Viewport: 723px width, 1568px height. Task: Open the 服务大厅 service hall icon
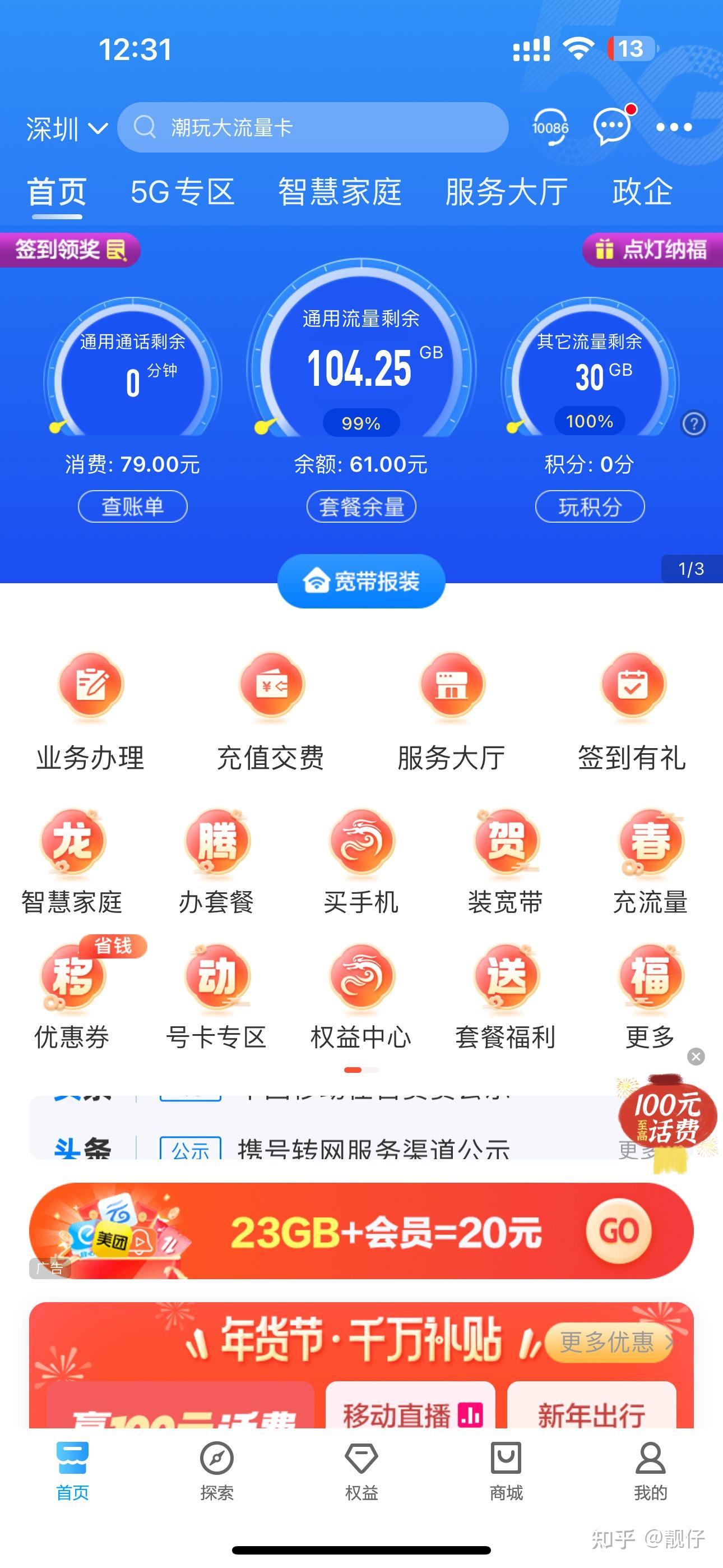pyautogui.click(x=452, y=700)
